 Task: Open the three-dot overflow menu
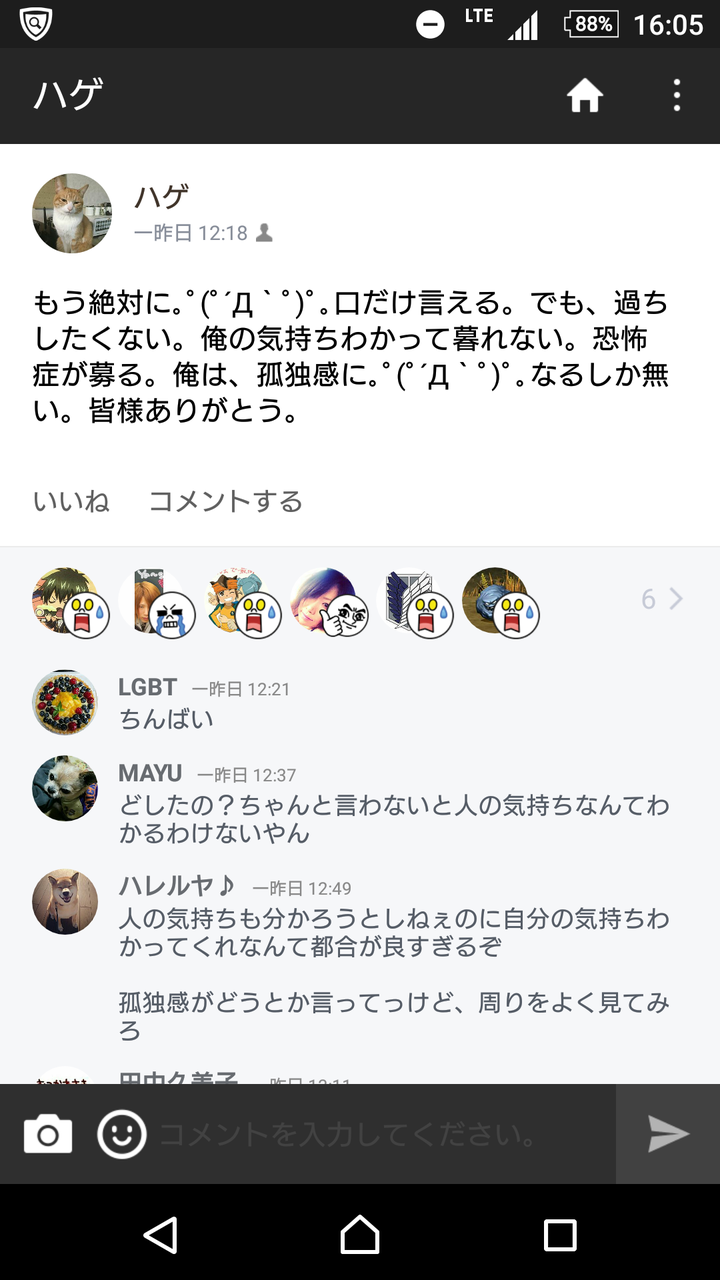[677, 96]
